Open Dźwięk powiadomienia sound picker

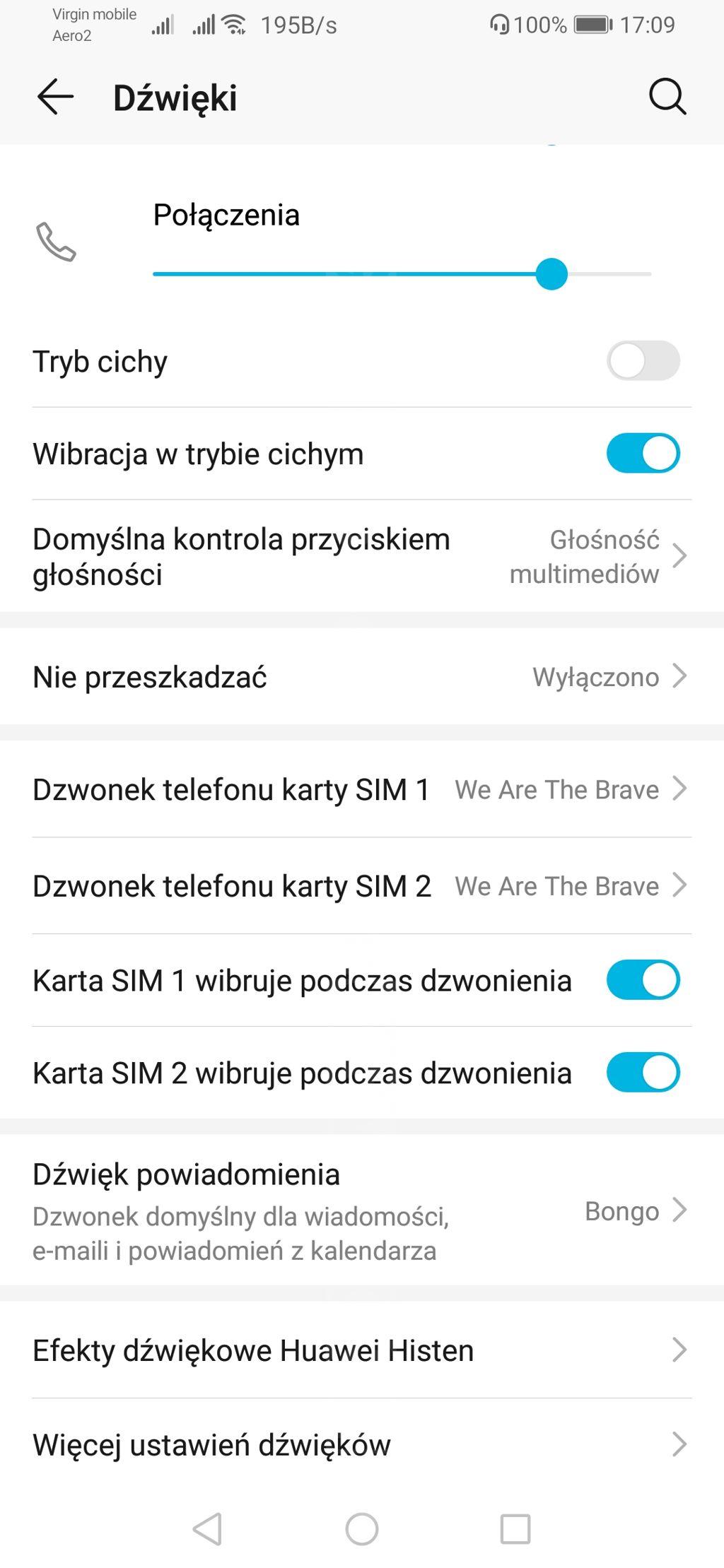pos(361,1211)
